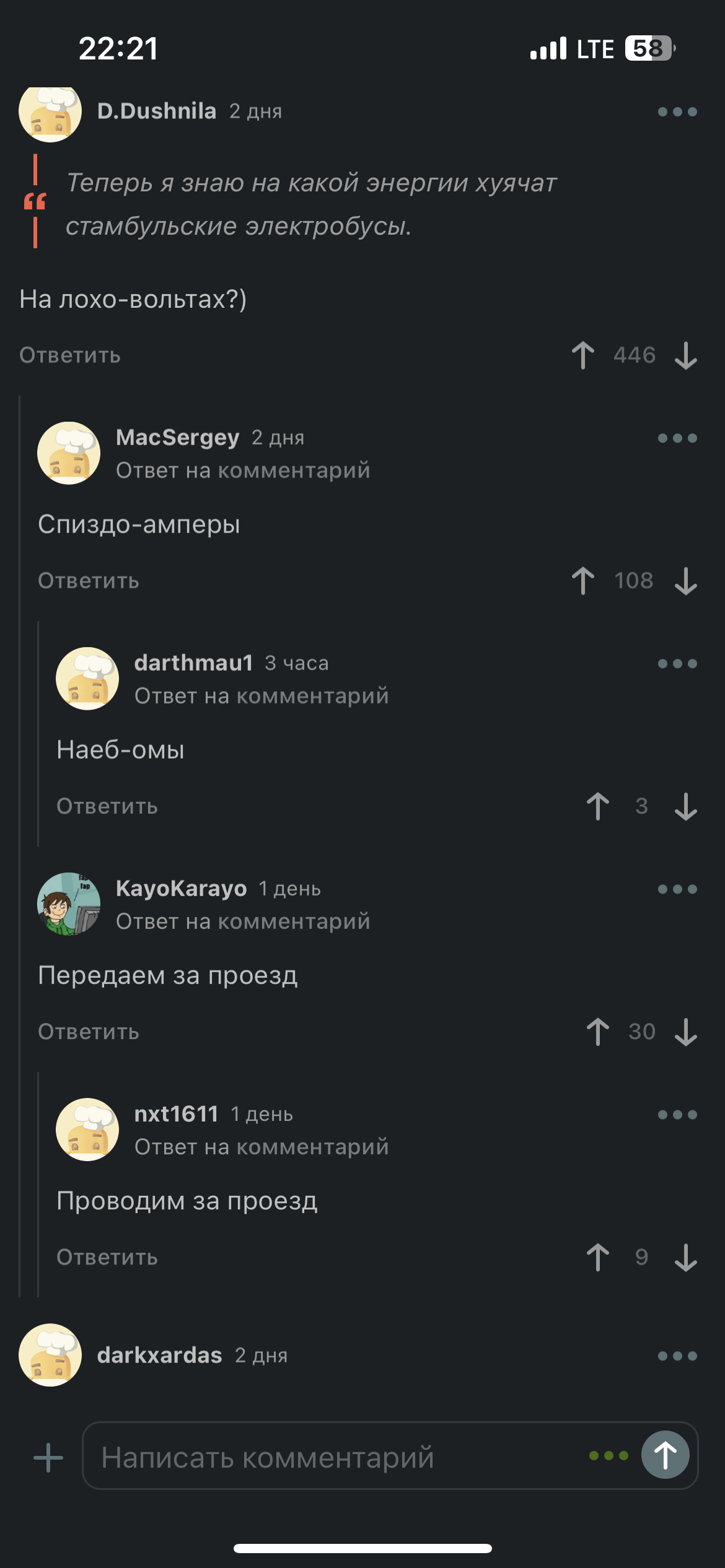Tap the plus attachment icon

(48, 1458)
